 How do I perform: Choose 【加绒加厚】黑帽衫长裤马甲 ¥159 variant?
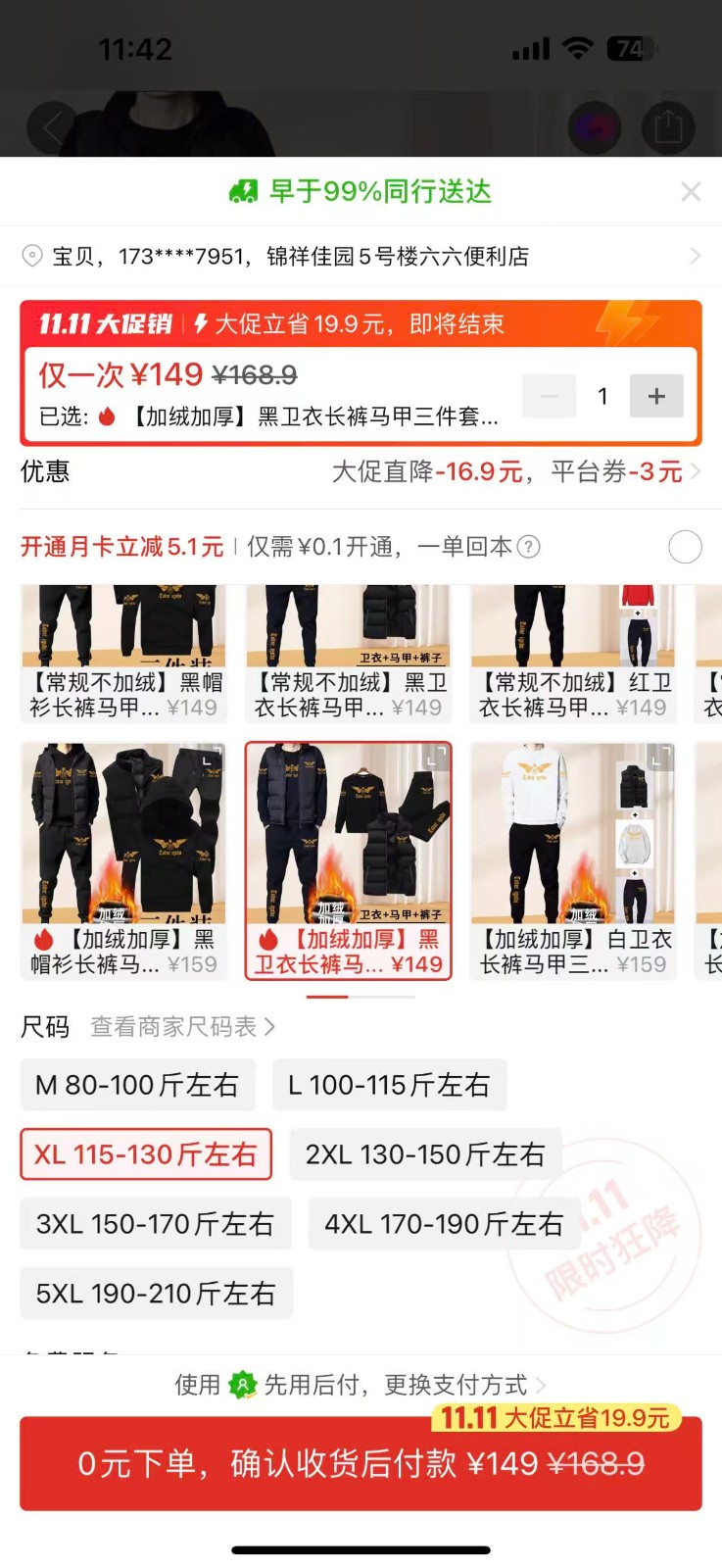tap(124, 860)
